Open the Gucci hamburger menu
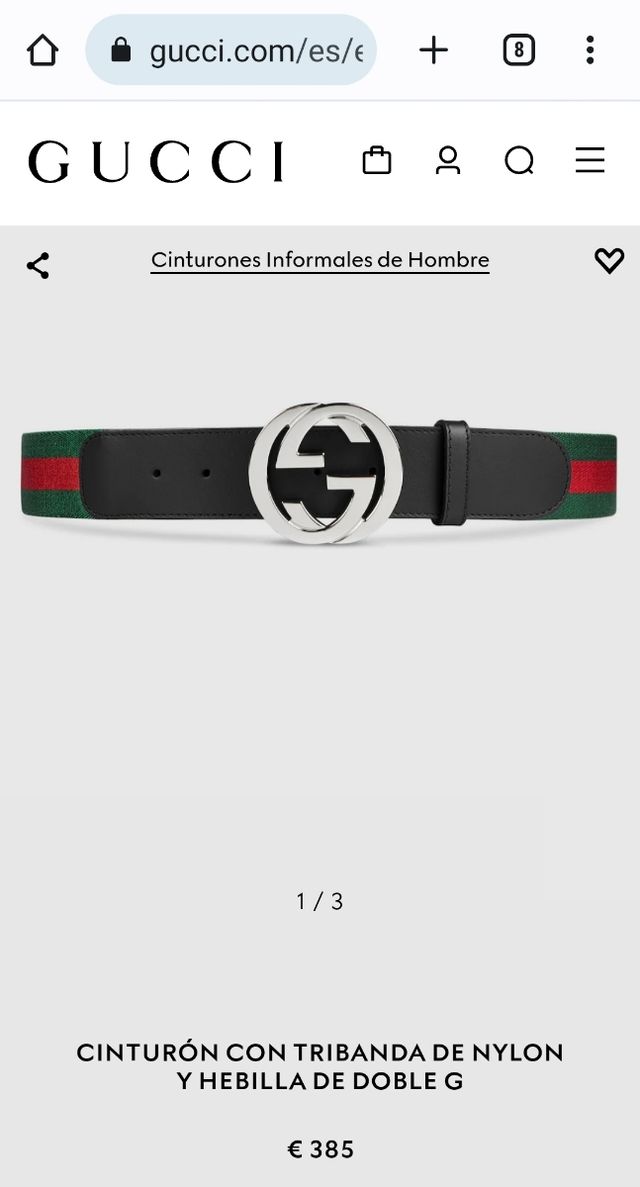640x1187 pixels. pos(590,160)
